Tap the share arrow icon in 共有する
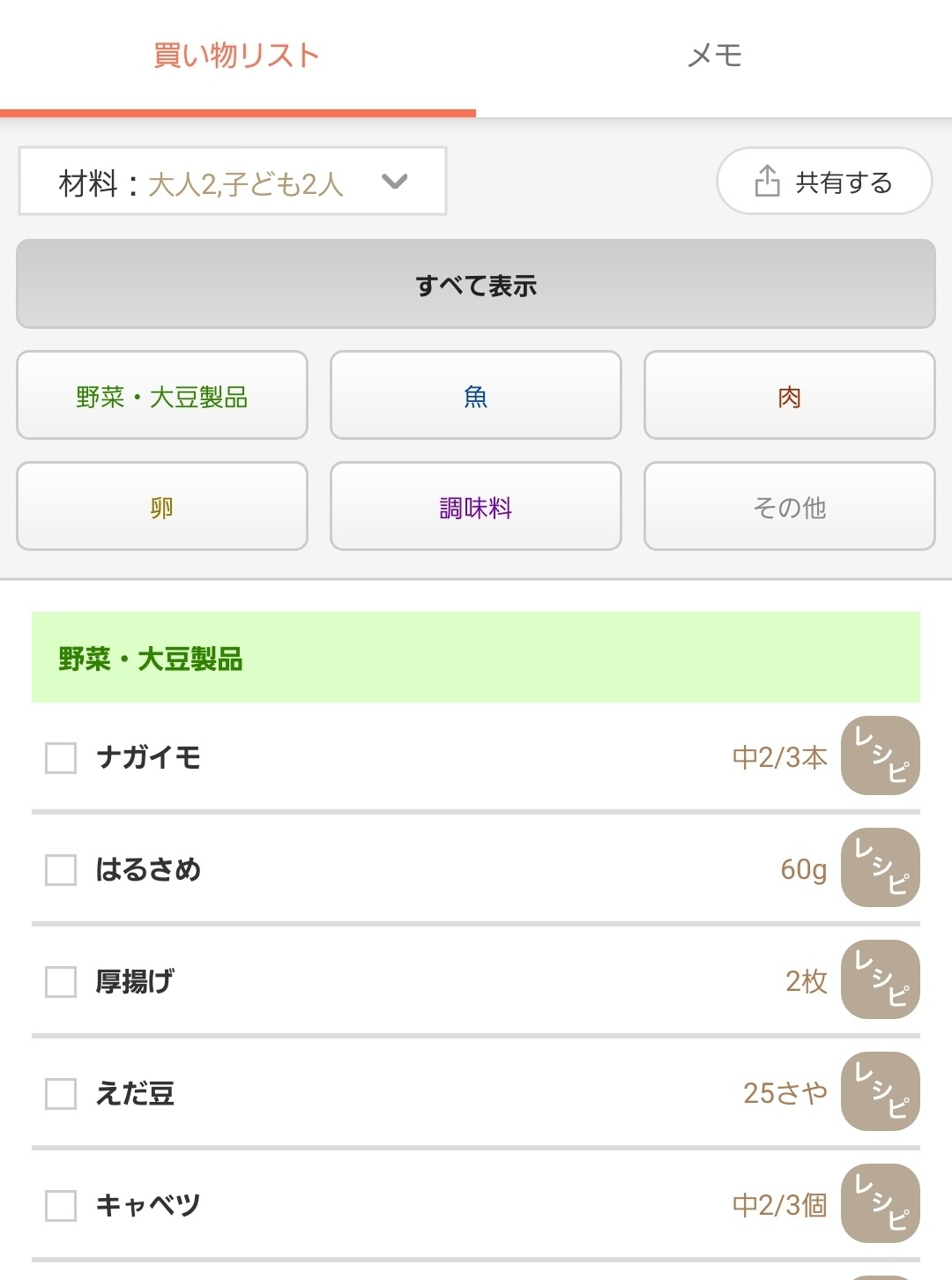Viewport: 952px width, 1280px height. 766,181
